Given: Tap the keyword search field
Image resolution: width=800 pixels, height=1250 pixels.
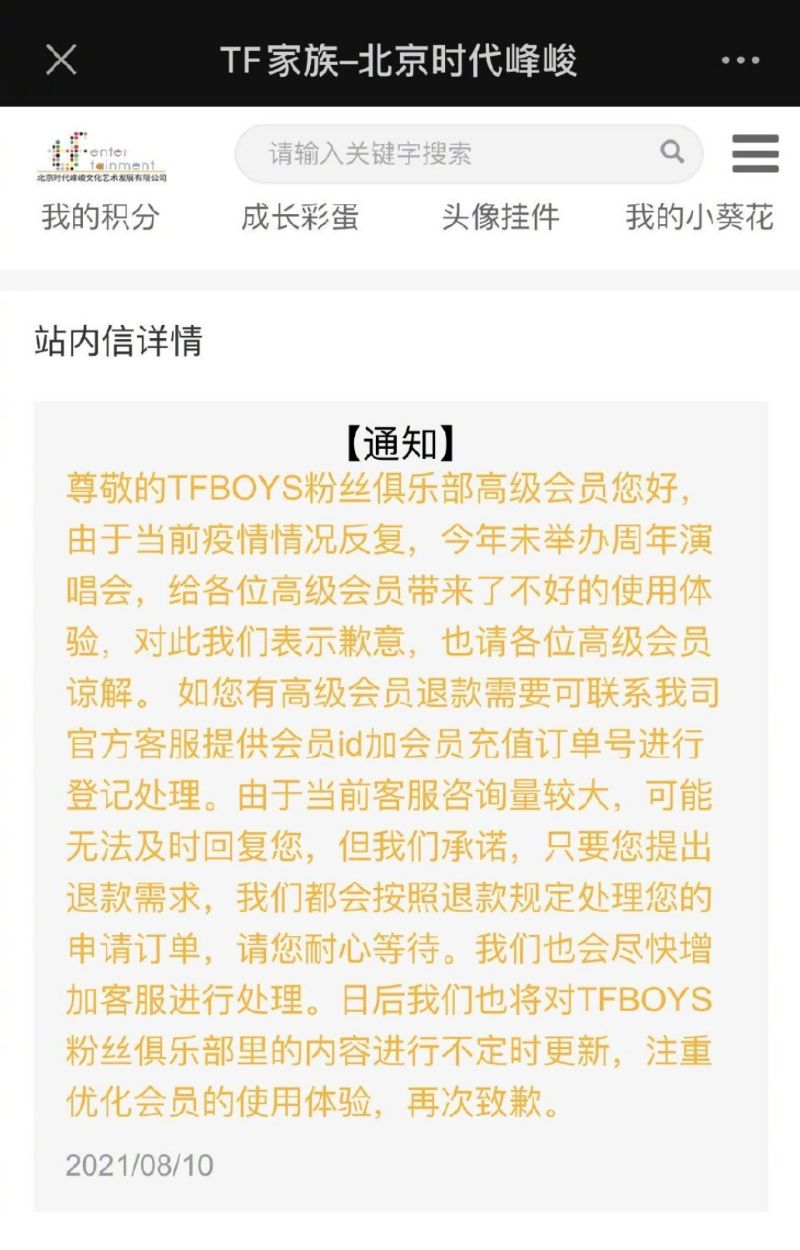Looking at the screenshot, I should 450,154.
